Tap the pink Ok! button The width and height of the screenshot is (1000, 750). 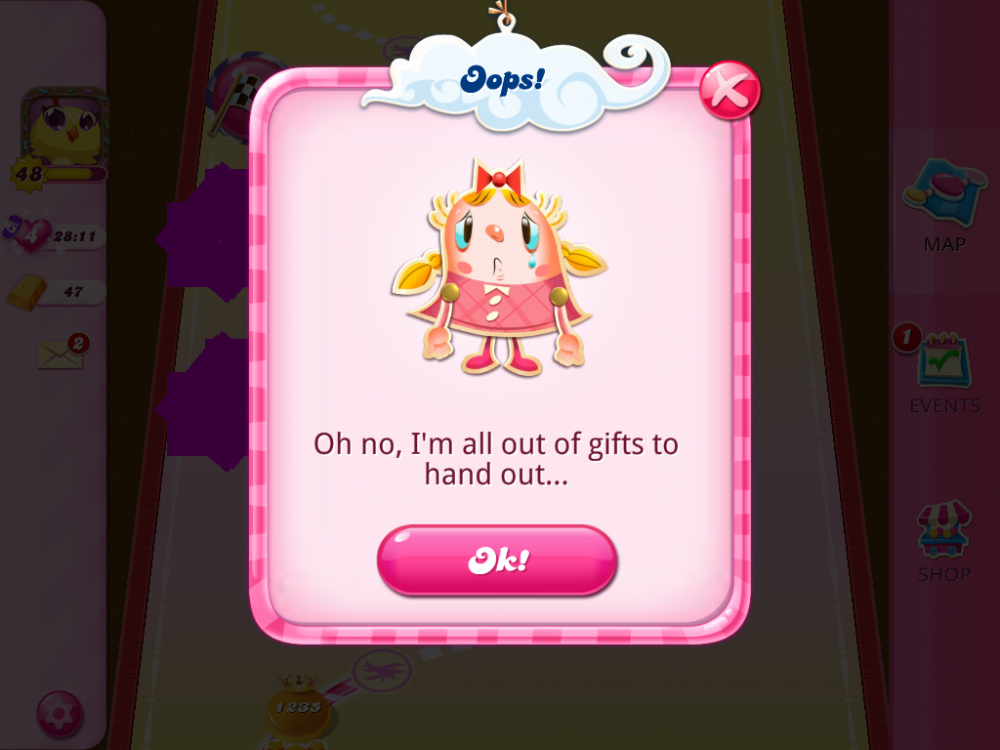[497, 560]
